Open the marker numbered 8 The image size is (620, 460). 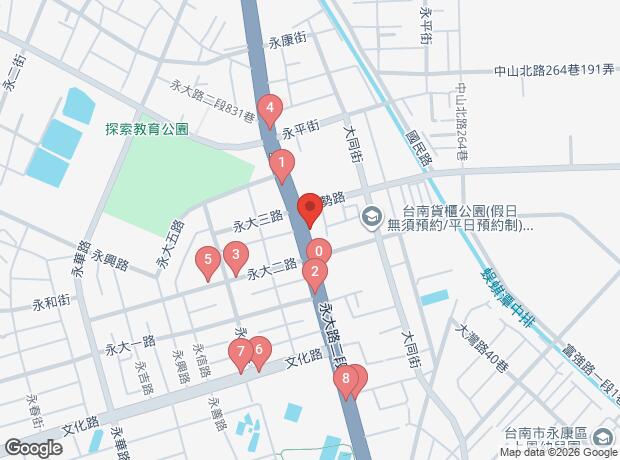click(346, 378)
